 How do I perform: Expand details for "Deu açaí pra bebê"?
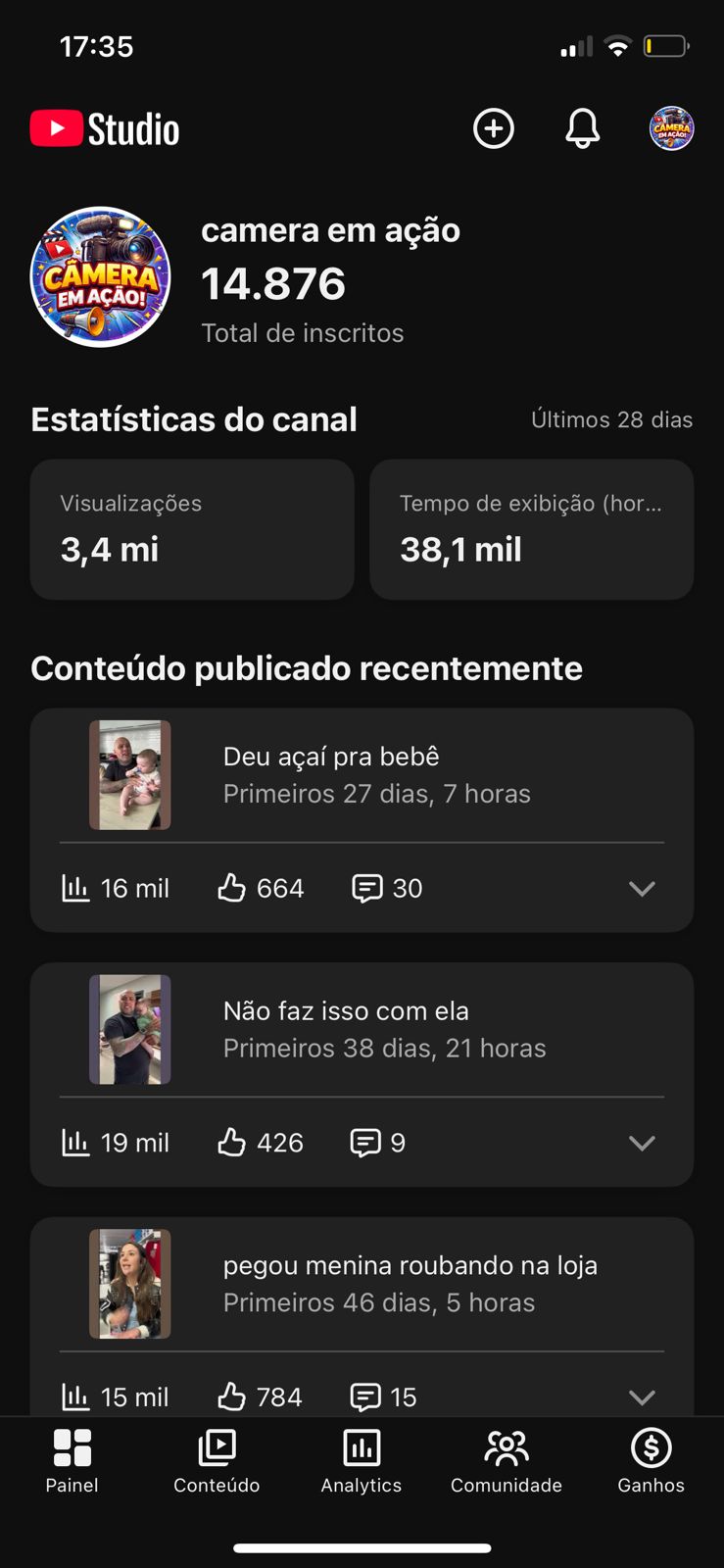pos(642,888)
